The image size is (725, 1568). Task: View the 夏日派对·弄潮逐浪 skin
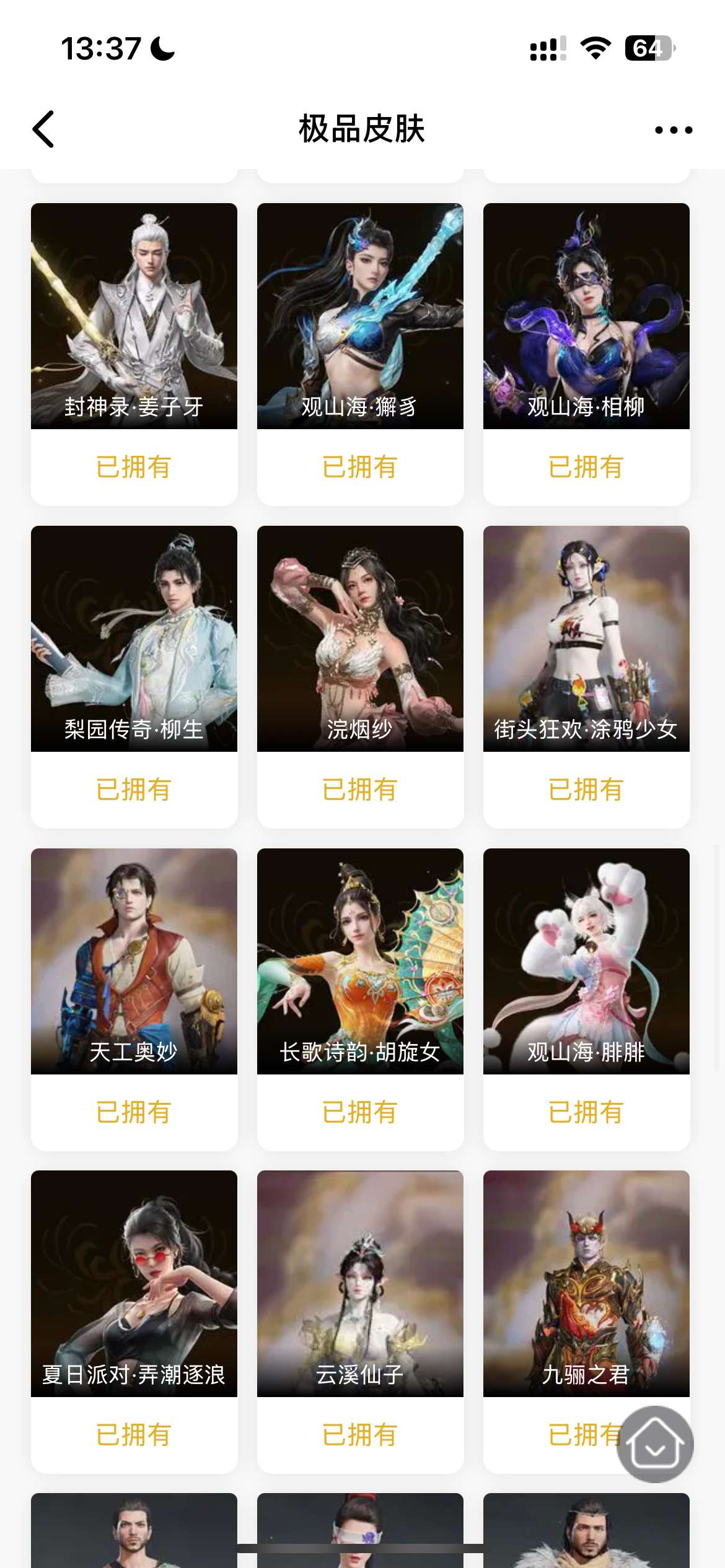134,1283
